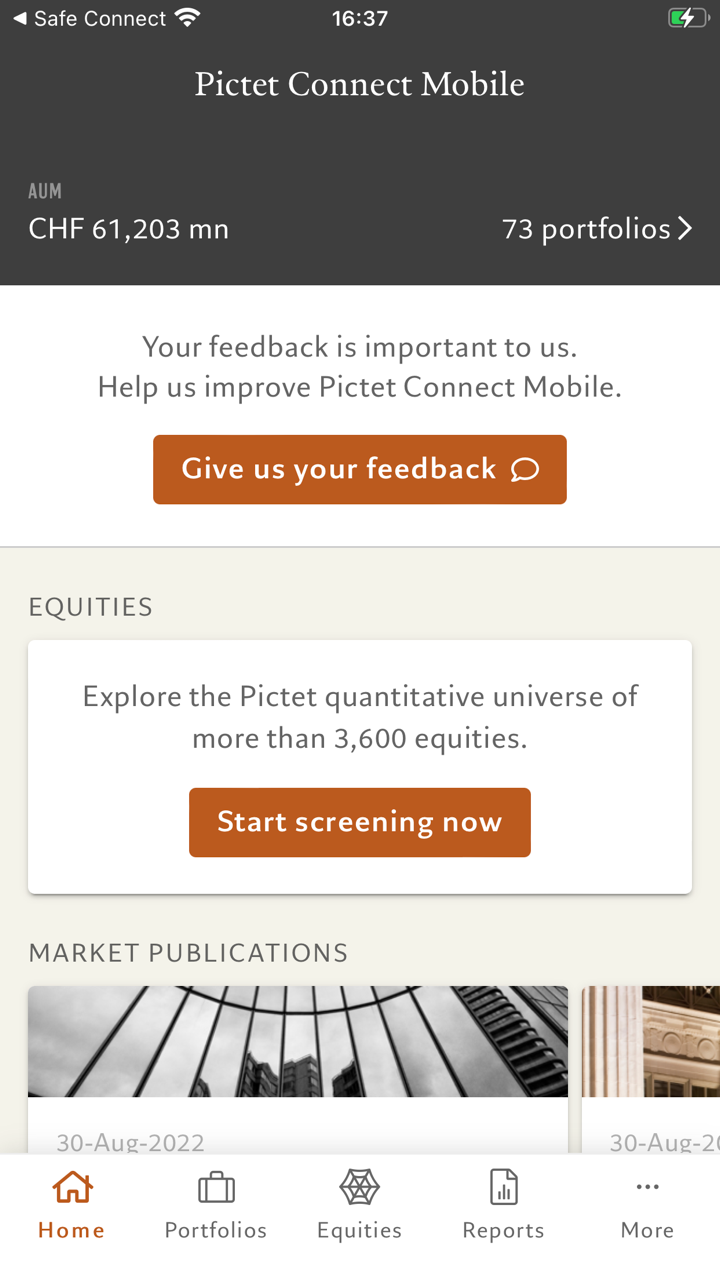Select the Home icon in bottom navigation
The height and width of the screenshot is (1280, 720).
71,1186
